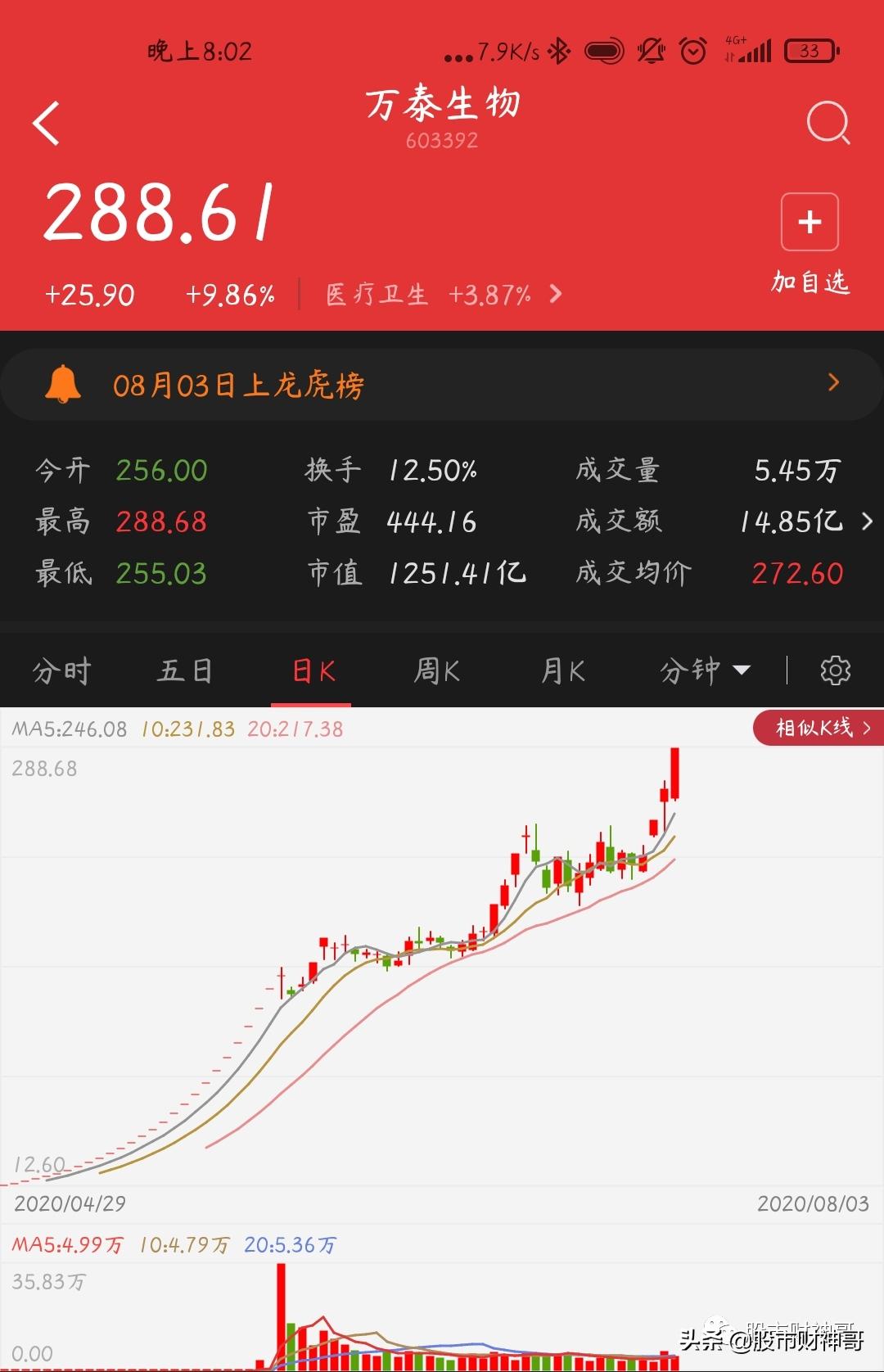Tap the tall red candlestick at chart's right edge
884x1372 pixels.
pos(676,774)
